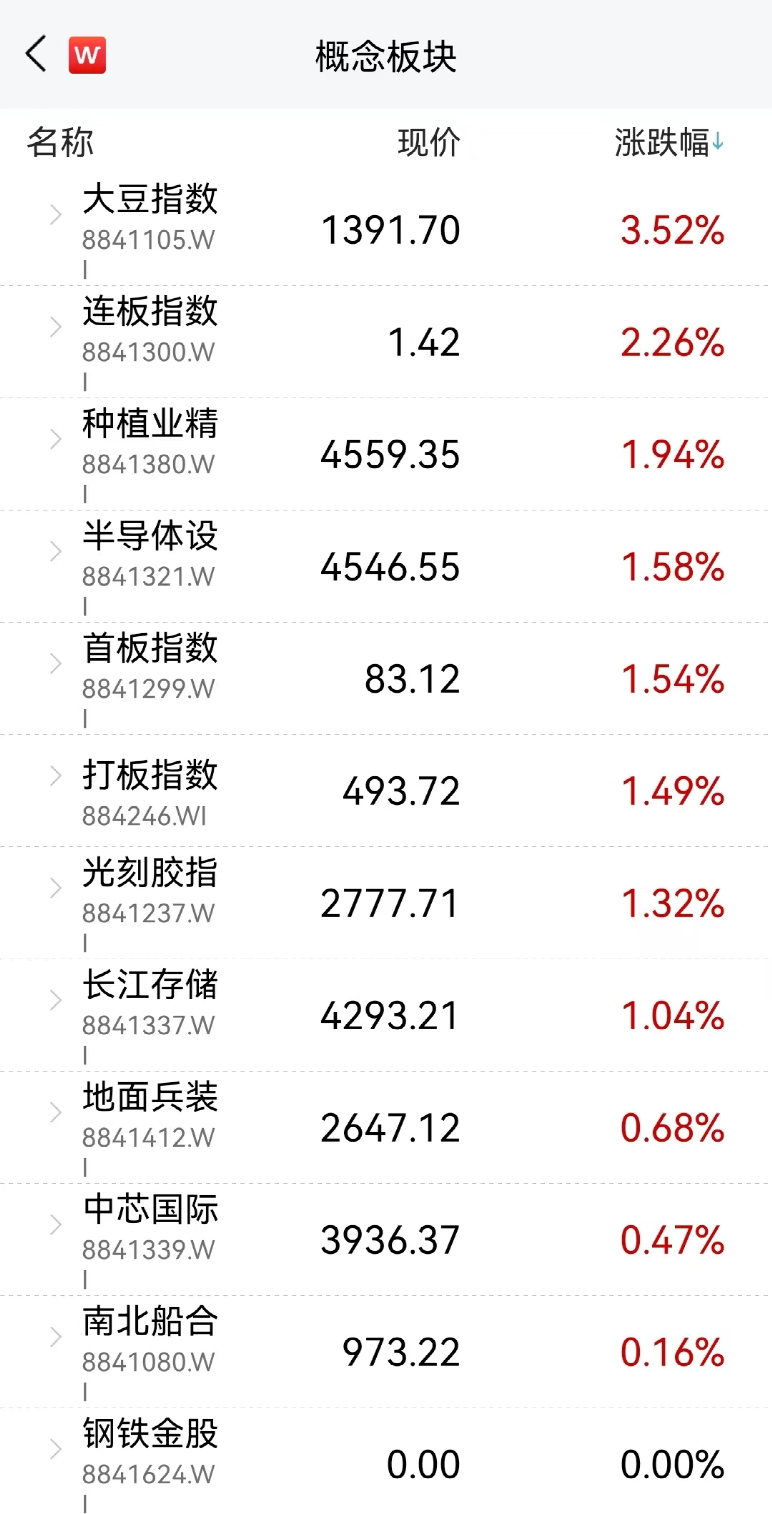Open the 打板指数 row

[x=386, y=790]
